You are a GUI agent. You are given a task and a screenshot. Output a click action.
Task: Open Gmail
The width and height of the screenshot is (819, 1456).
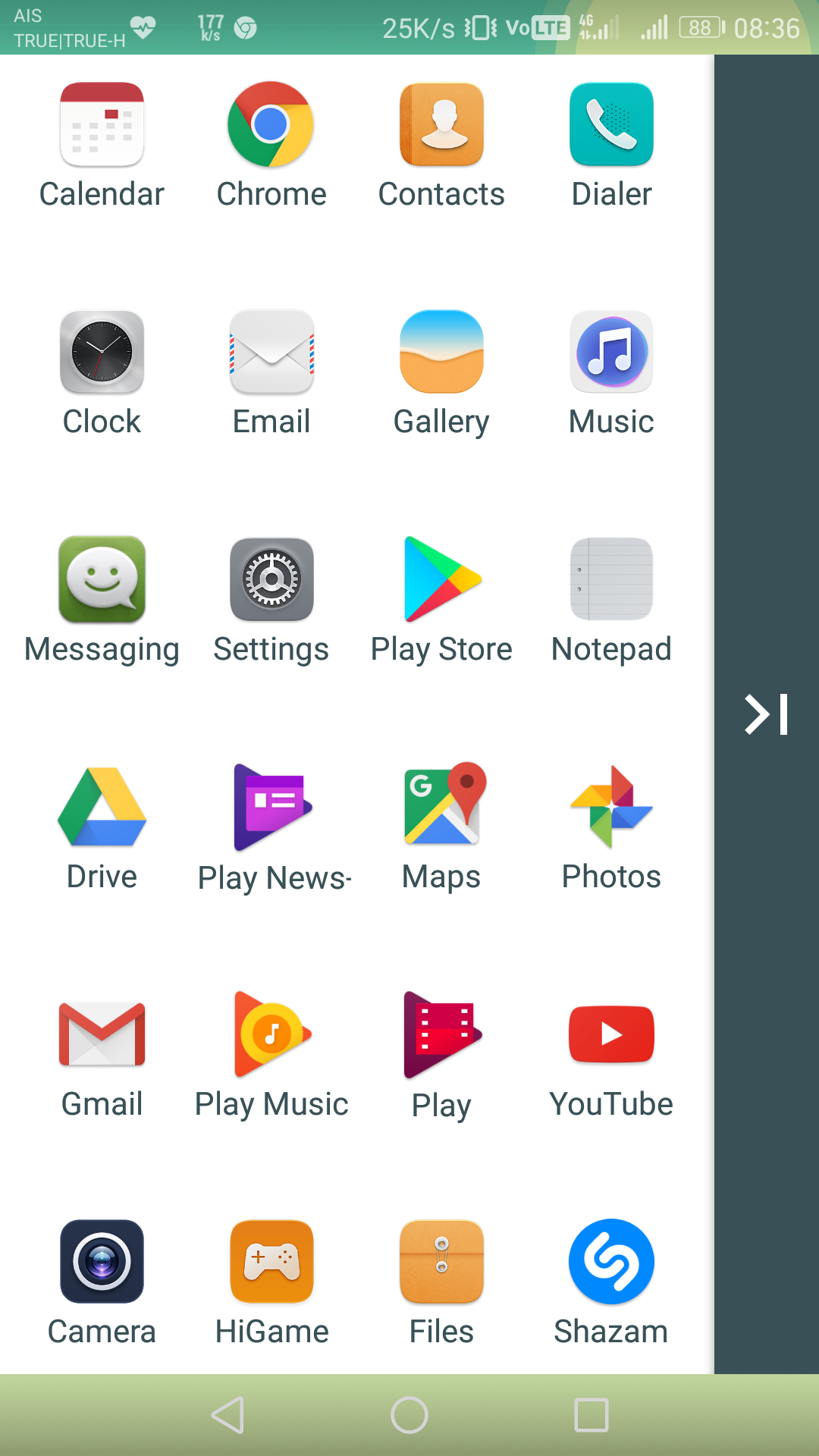tap(102, 1034)
